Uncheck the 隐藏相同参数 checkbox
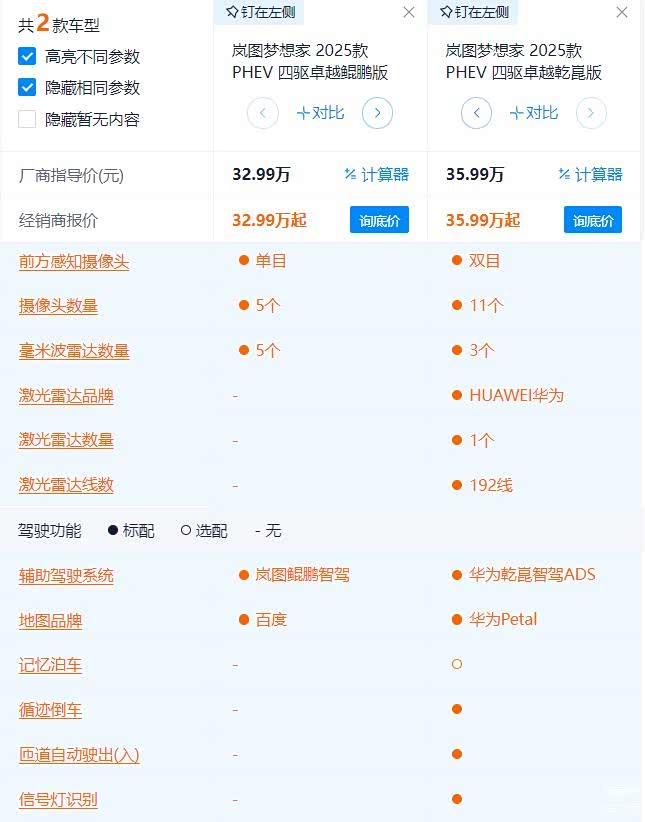Screen dimensions: 645x822 pyautogui.click(x=27, y=88)
